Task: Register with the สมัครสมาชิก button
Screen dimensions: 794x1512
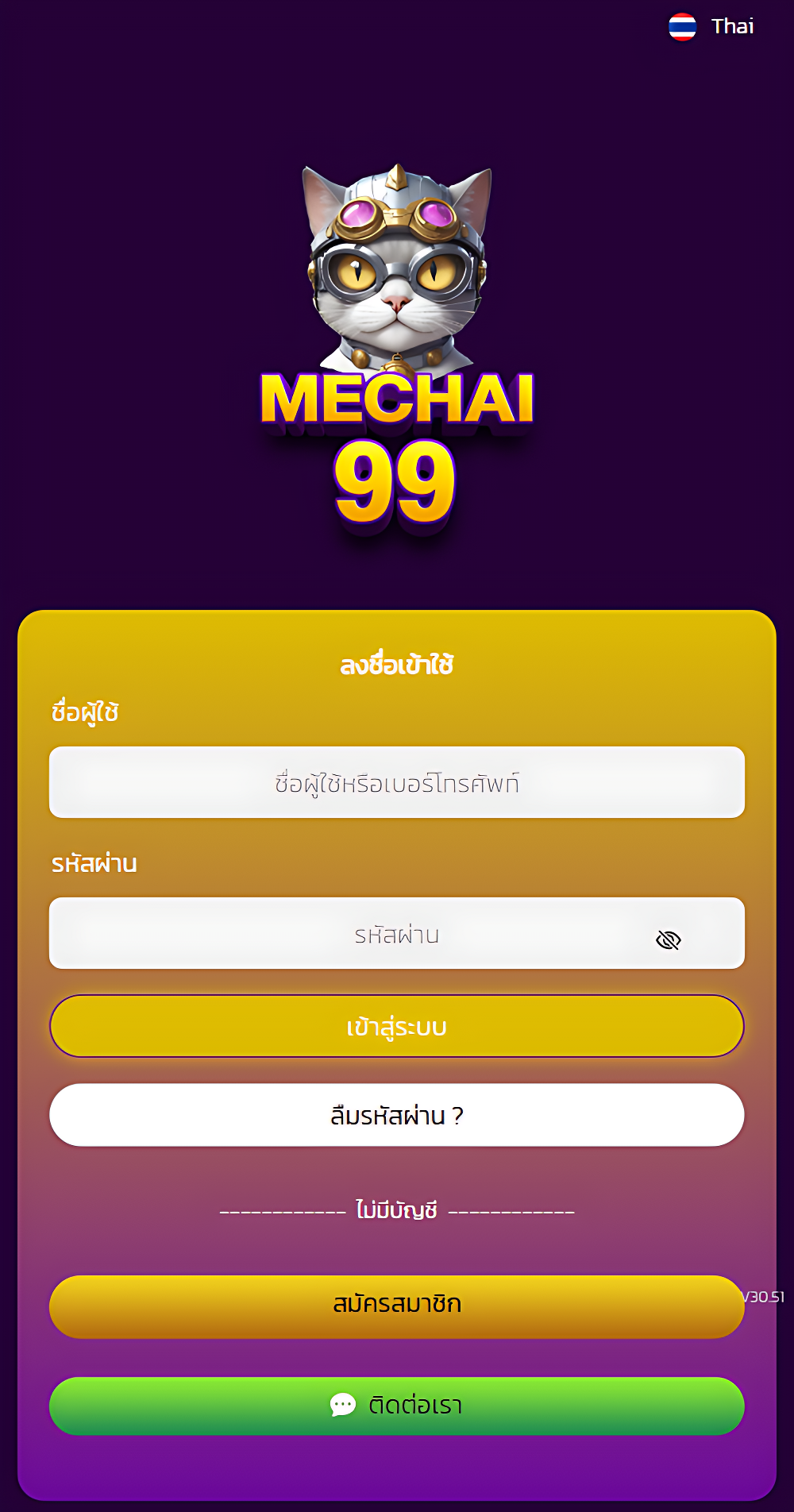Action: (x=396, y=1306)
